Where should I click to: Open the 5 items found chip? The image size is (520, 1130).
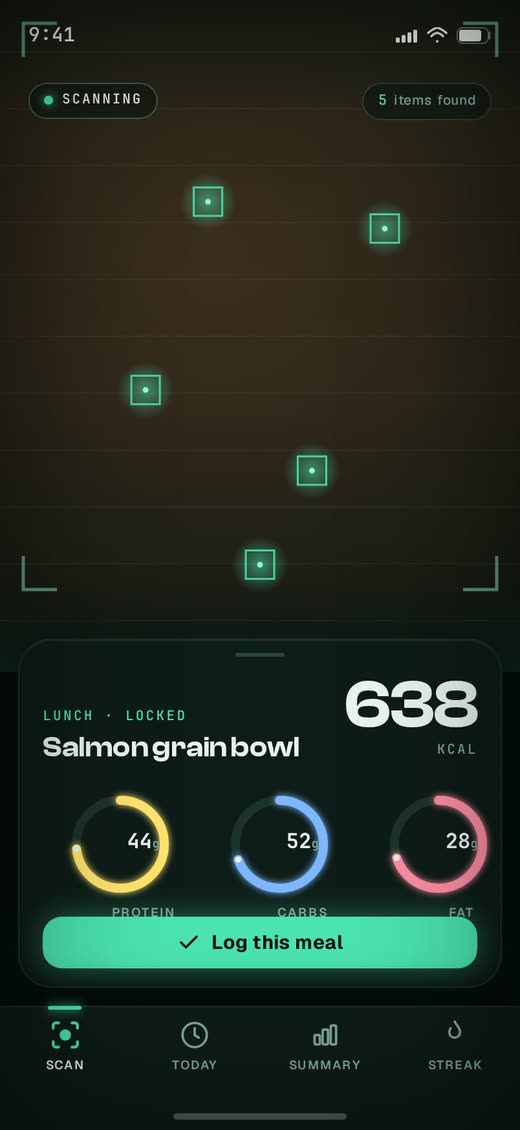pos(427,101)
